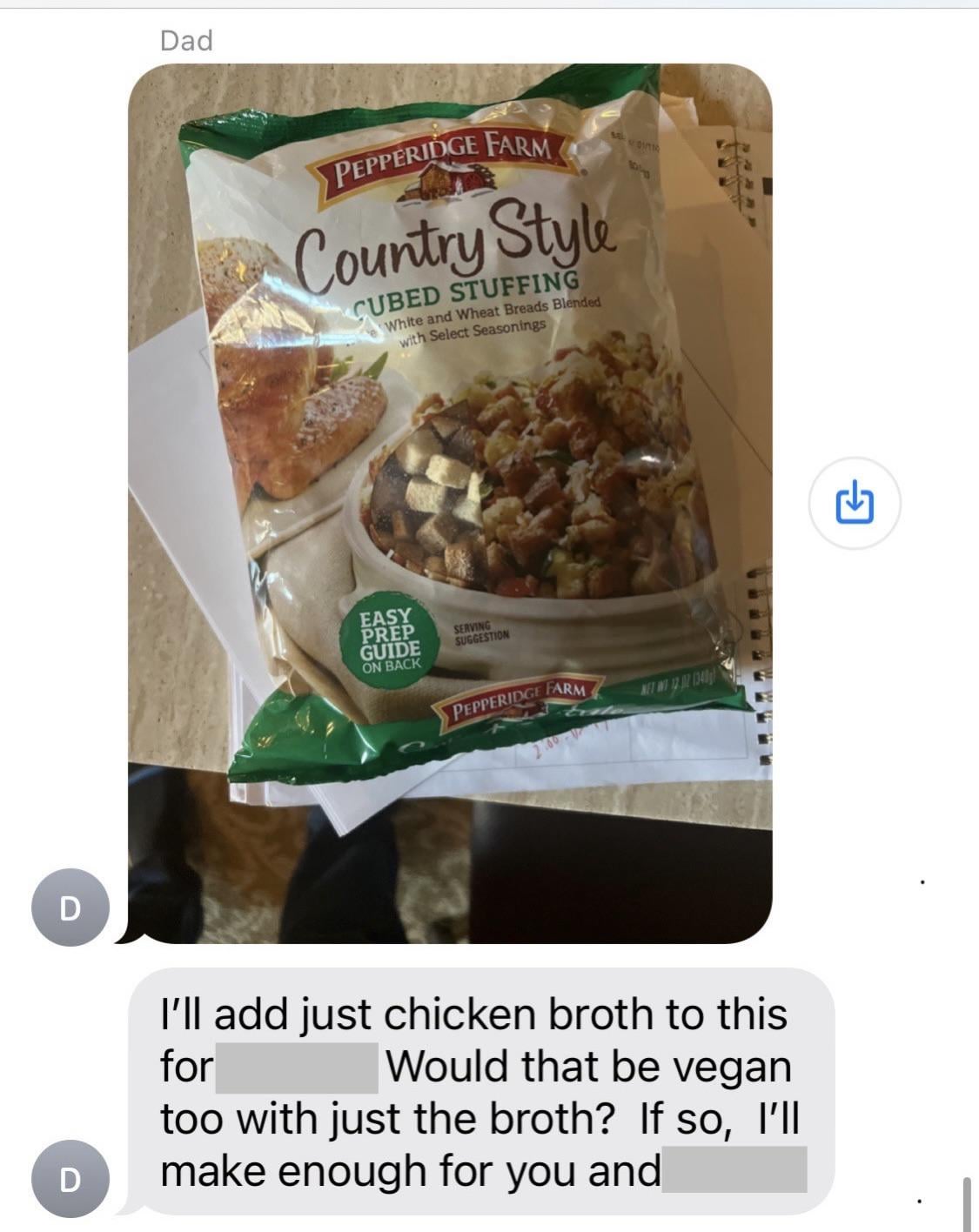The width and height of the screenshot is (979, 1232).
Task: Open the Pepperidge Farm stuffing photo
Action: point(450,503)
